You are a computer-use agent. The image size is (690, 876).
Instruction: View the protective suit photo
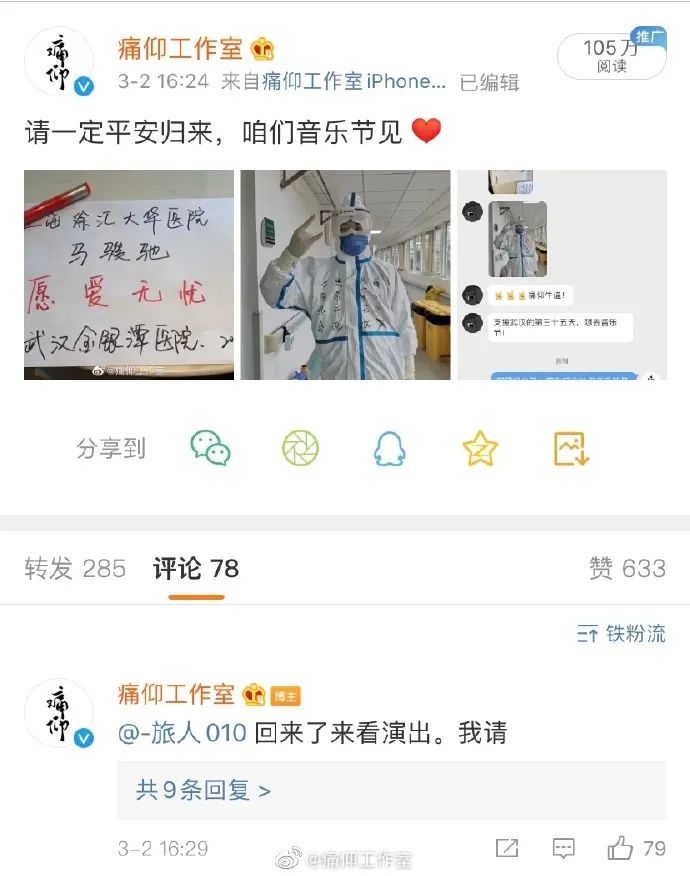(345, 275)
